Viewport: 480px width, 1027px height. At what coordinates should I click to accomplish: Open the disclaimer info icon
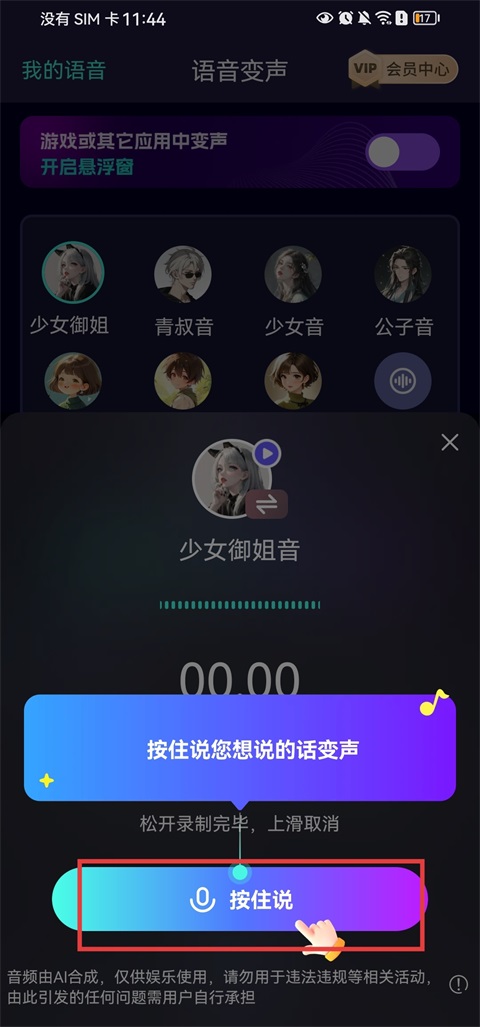click(x=458, y=983)
